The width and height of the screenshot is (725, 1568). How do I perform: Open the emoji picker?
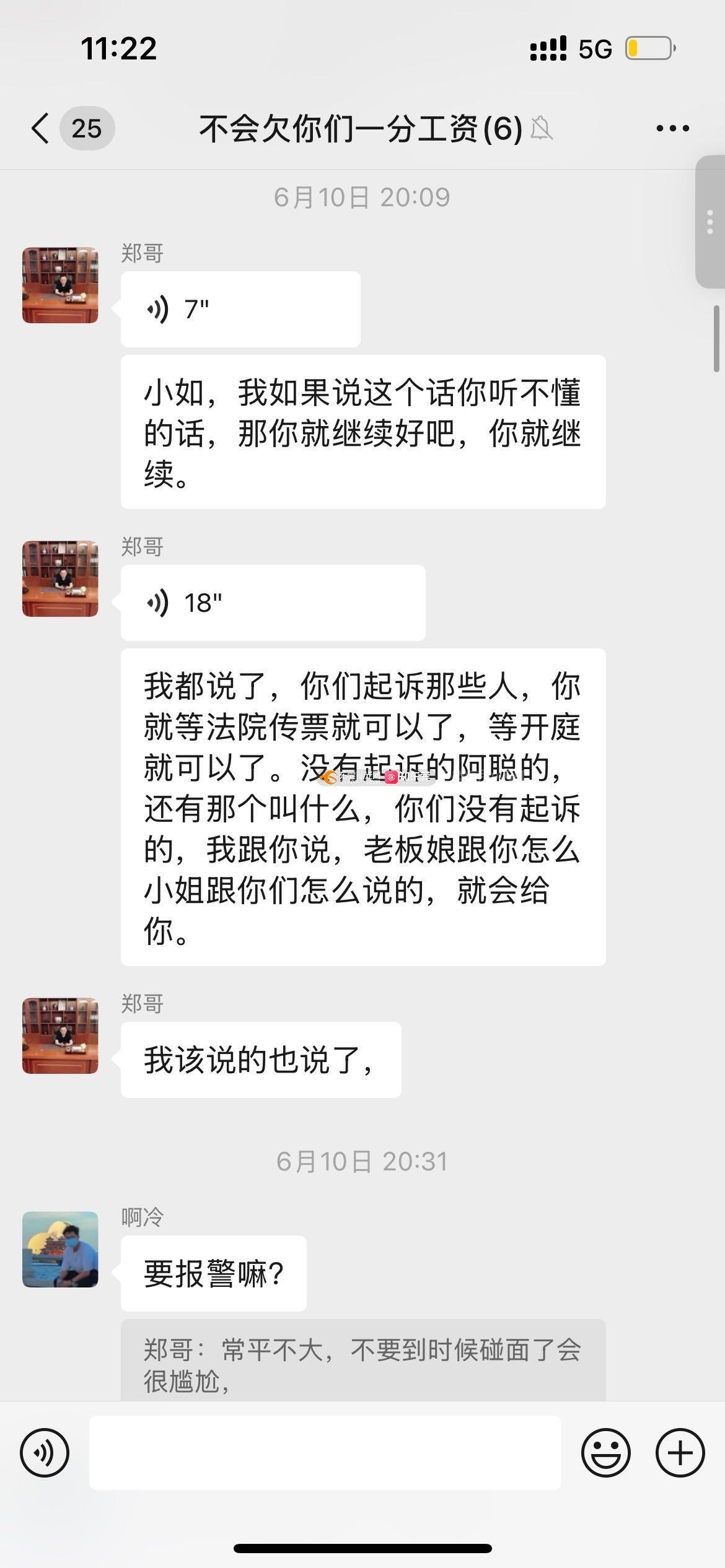point(605,1453)
